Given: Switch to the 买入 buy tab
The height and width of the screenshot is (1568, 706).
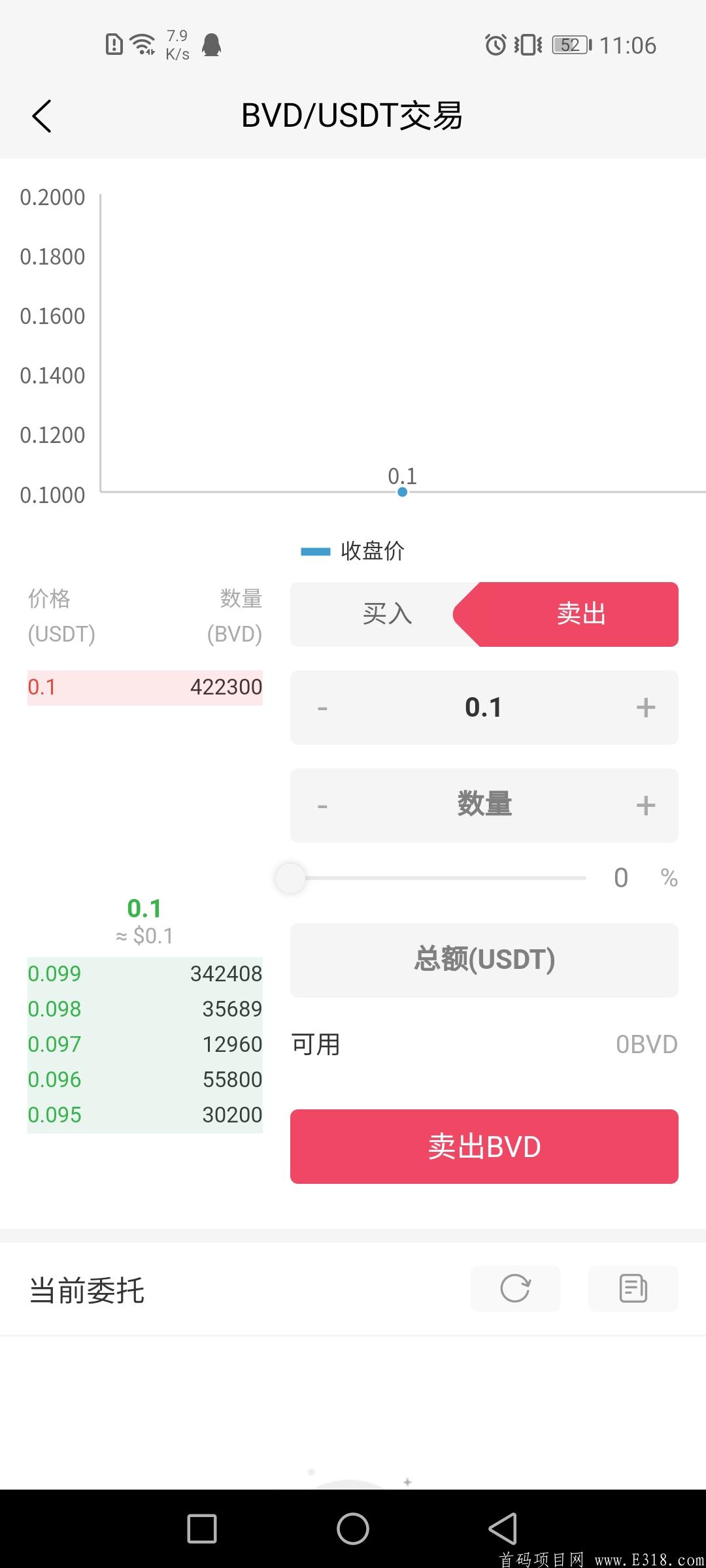Looking at the screenshot, I should point(386,614).
